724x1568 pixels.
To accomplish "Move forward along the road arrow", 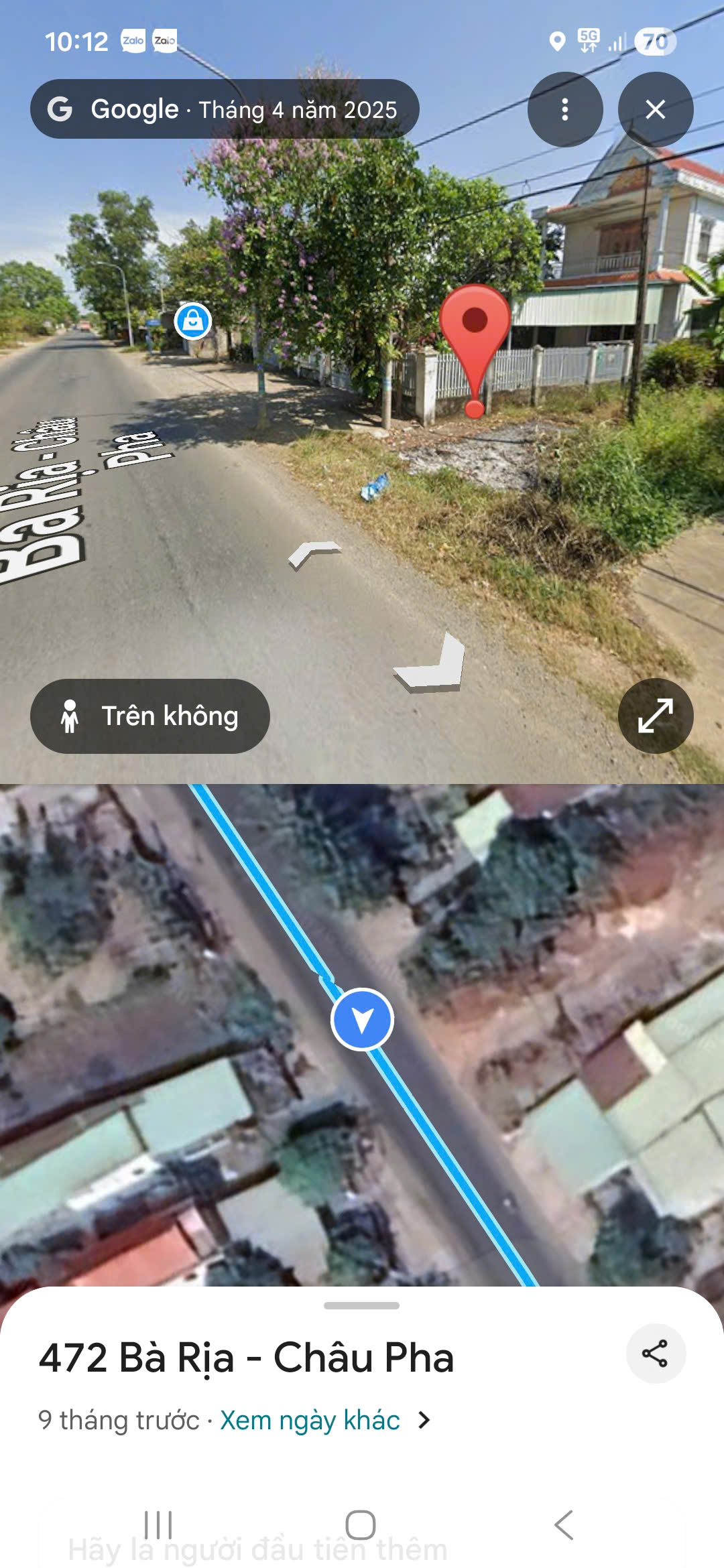I will tap(314, 553).
